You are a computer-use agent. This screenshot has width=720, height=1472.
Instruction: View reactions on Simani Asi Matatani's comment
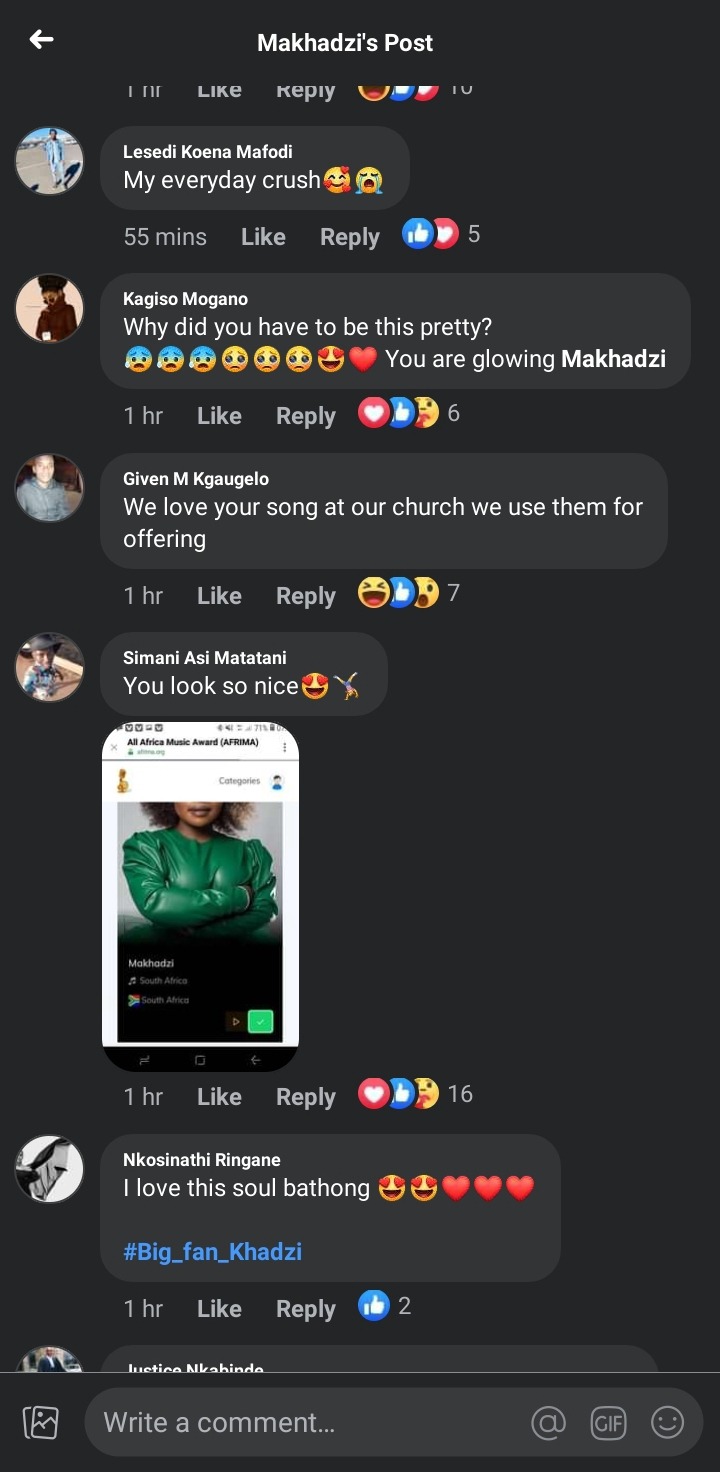[x=412, y=1094]
